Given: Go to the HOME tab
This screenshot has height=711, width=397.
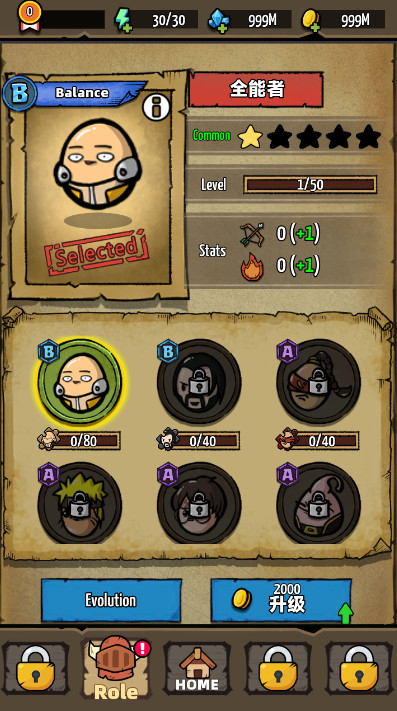Looking at the screenshot, I should pyautogui.click(x=197, y=670).
